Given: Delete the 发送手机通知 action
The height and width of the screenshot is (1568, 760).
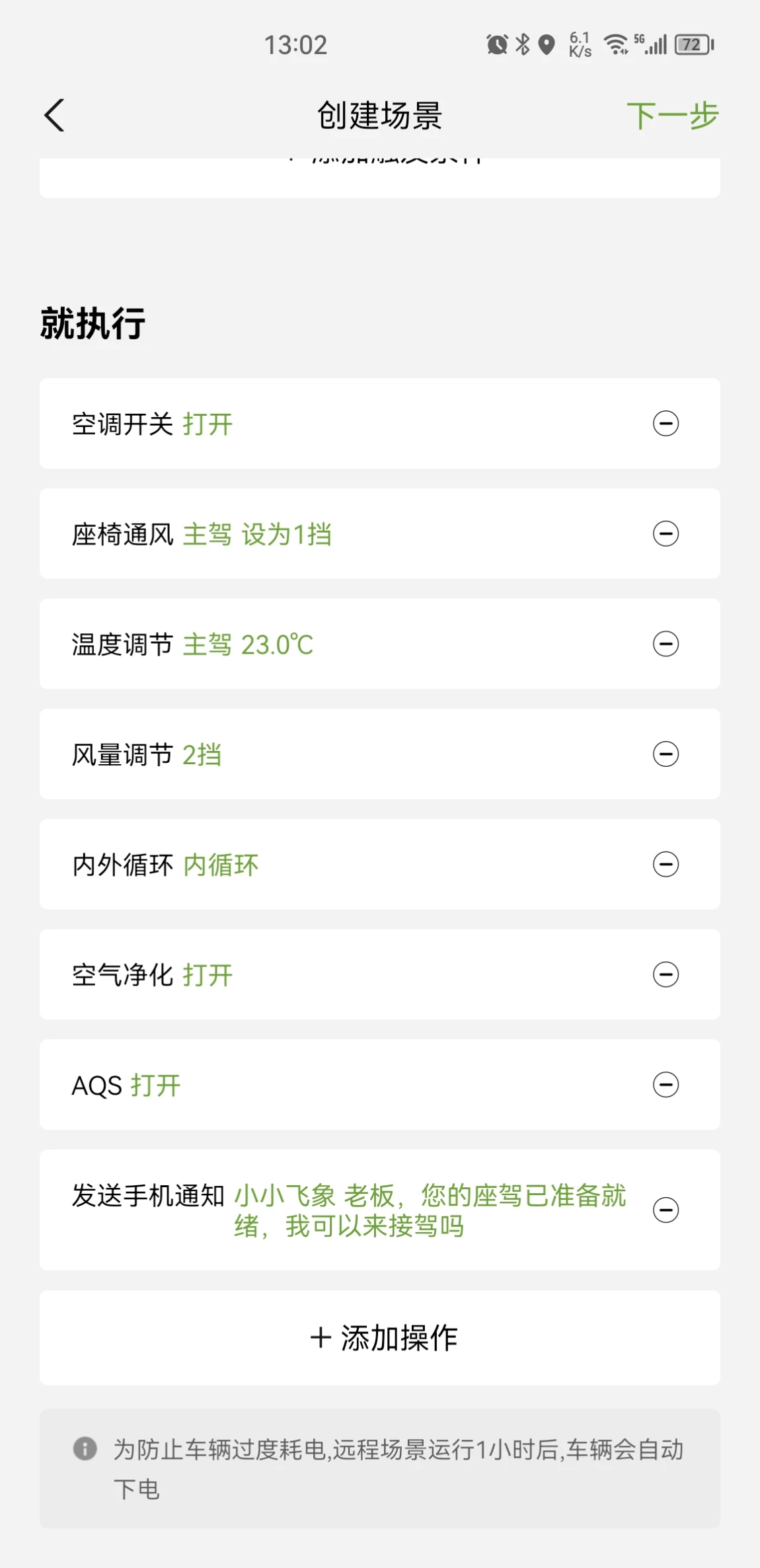Looking at the screenshot, I should (x=665, y=1210).
